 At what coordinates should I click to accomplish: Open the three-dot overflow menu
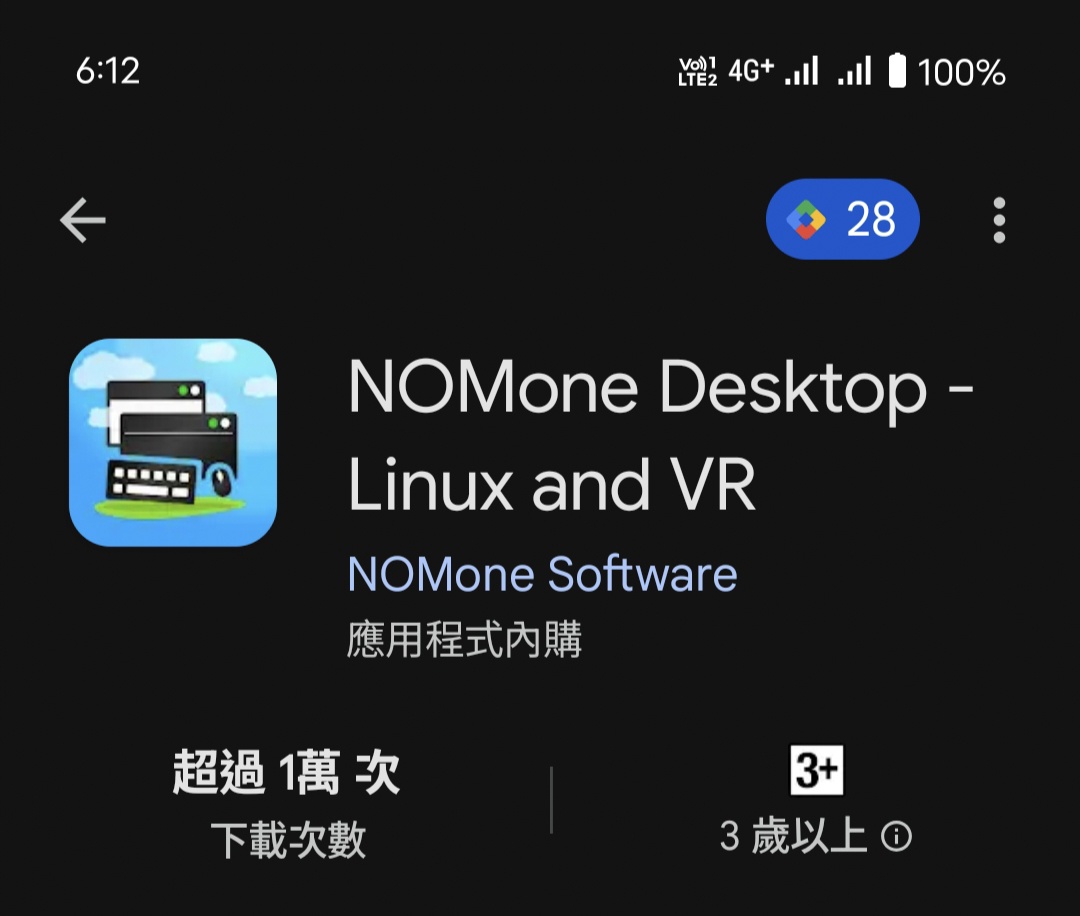click(998, 220)
